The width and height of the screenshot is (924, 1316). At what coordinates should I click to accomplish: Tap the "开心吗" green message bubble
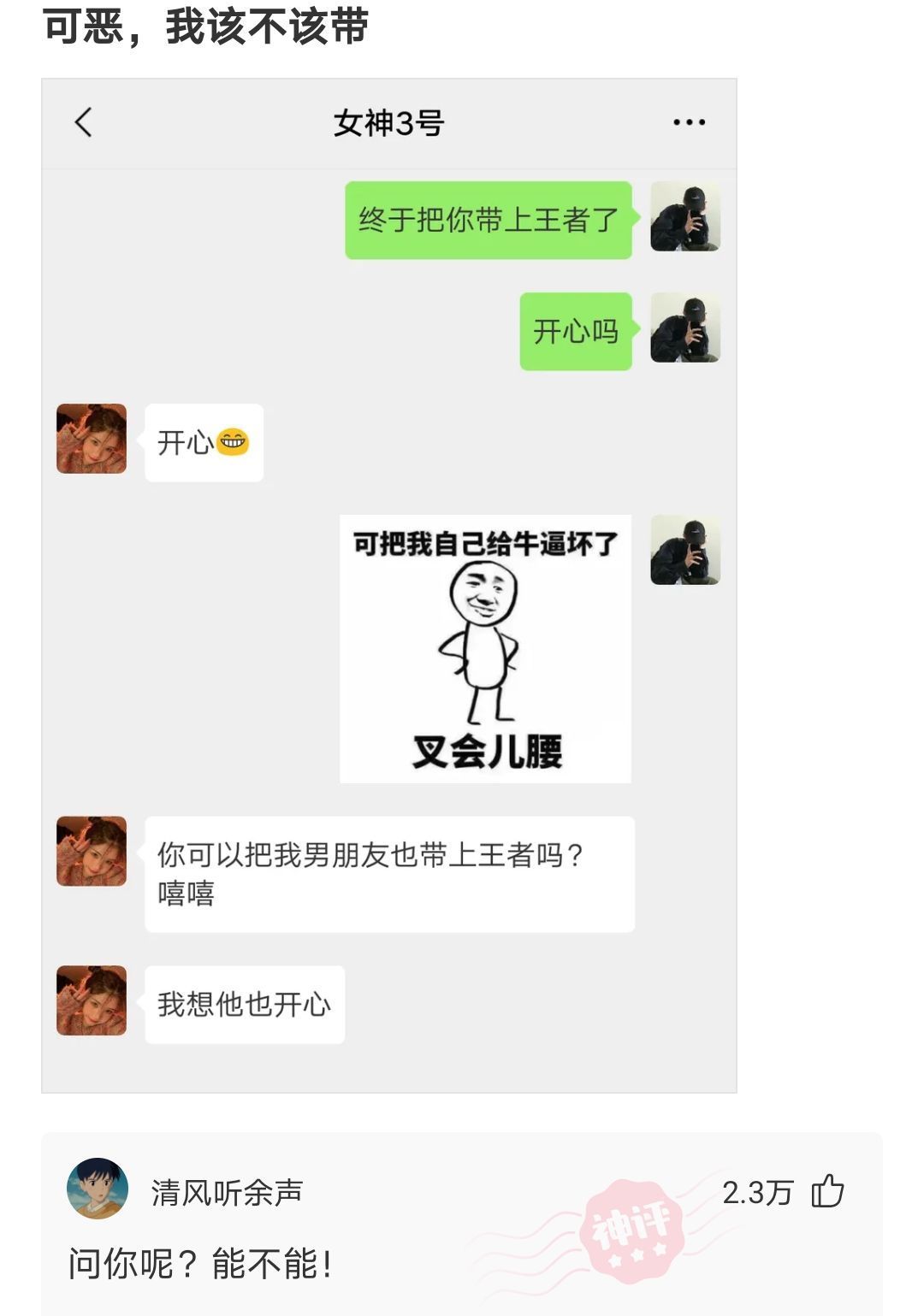[575, 329]
